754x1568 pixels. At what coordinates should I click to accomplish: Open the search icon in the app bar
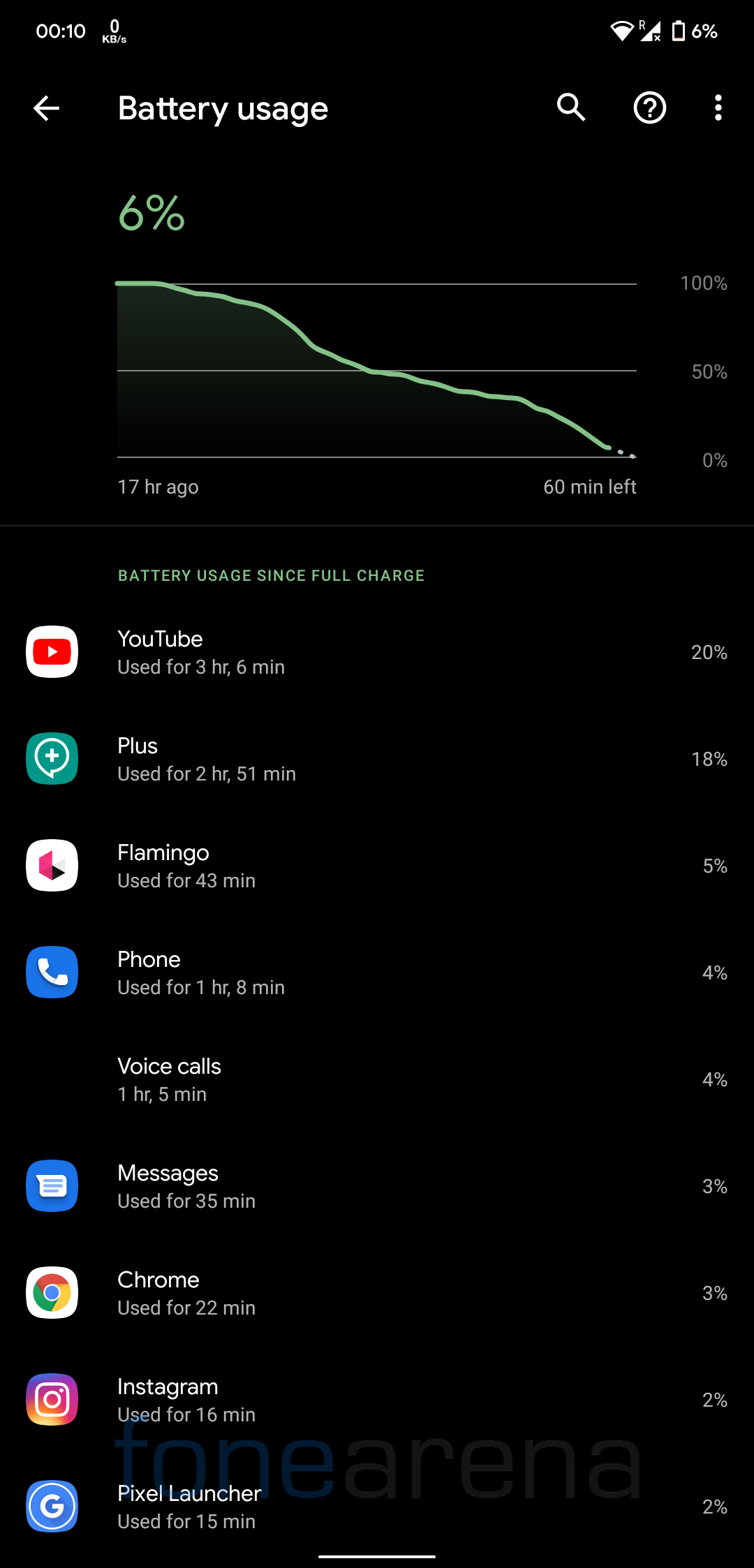[571, 108]
